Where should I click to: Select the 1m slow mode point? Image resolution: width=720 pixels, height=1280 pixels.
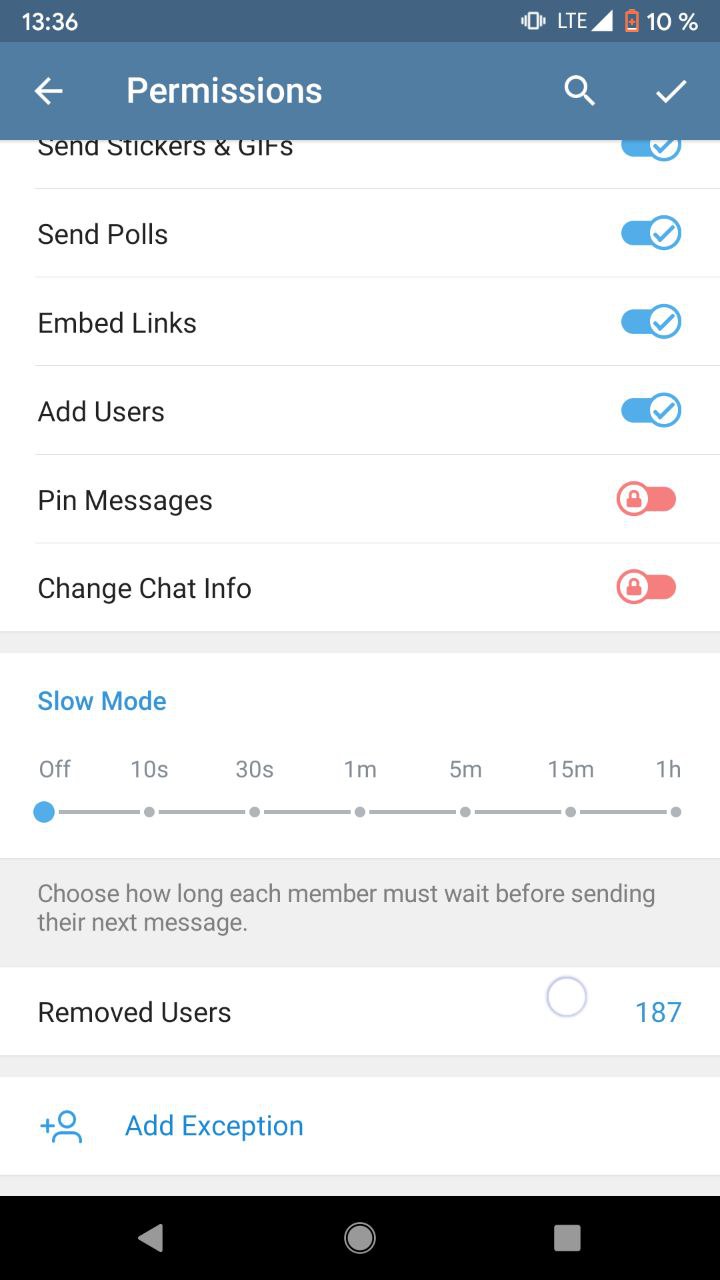tap(360, 812)
